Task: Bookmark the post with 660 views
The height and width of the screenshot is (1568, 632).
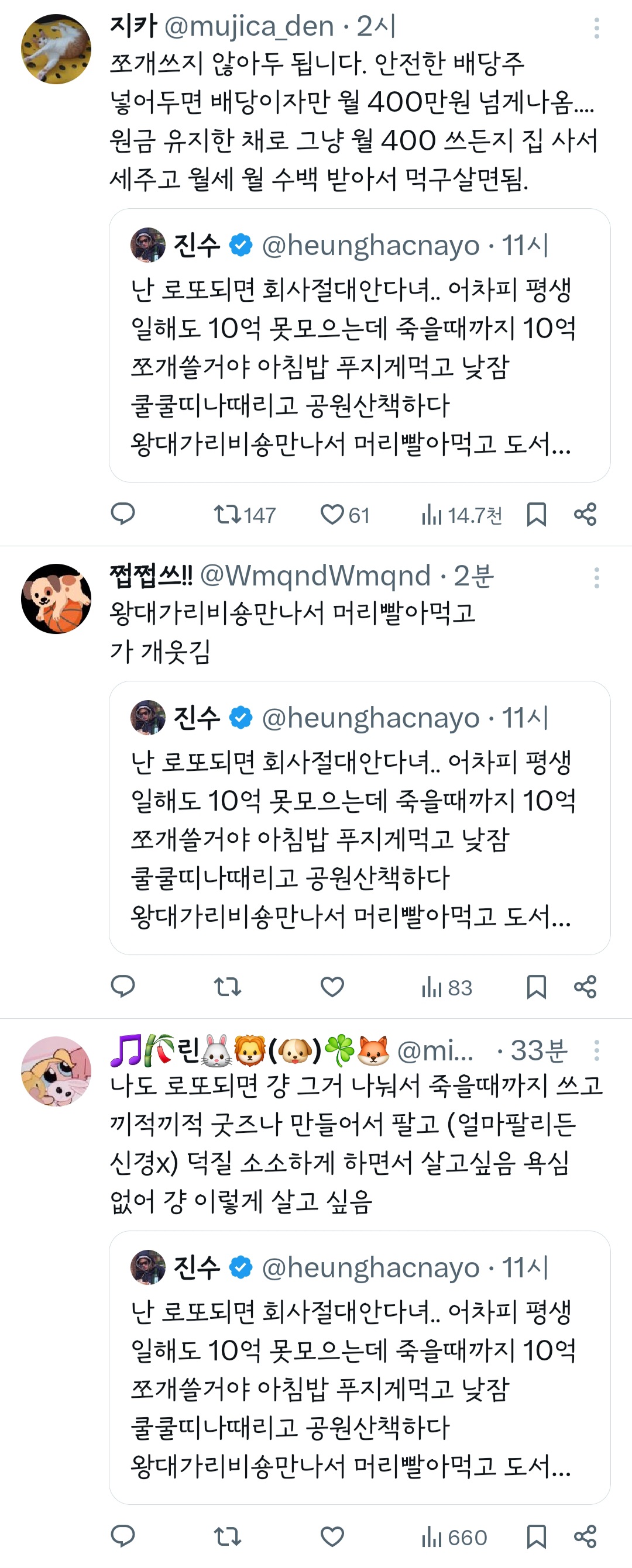Action: (536, 1536)
